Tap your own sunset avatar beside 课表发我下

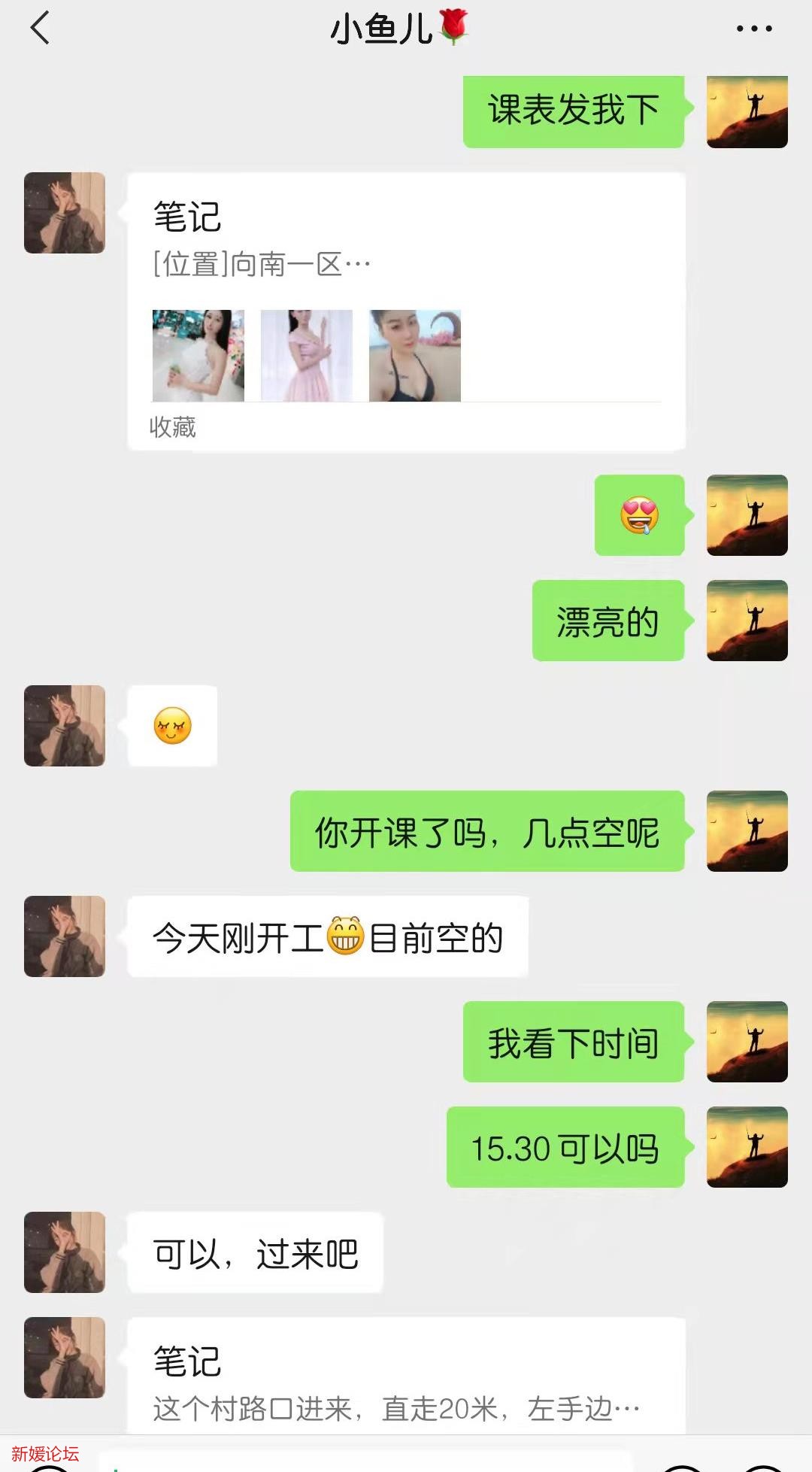pos(747,110)
